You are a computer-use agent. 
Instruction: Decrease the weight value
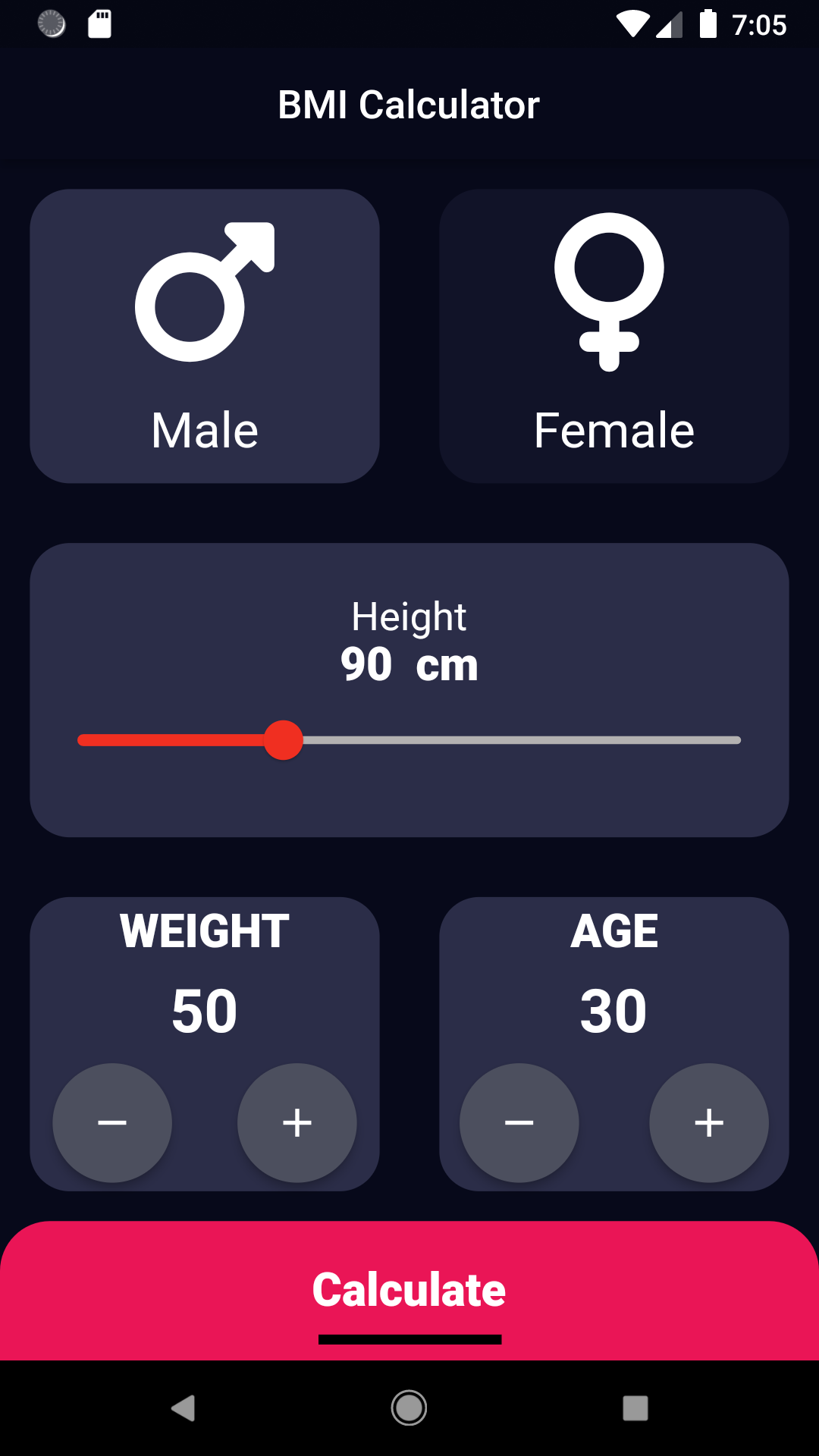tap(111, 1122)
